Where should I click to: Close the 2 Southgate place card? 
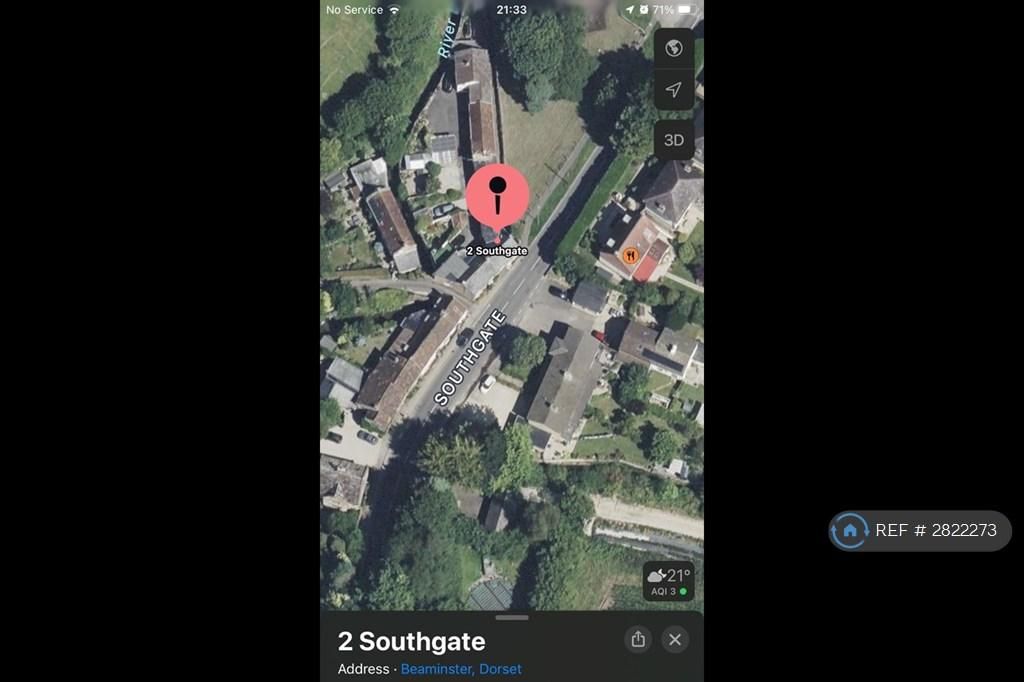pyautogui.click(x=675, y=640)
